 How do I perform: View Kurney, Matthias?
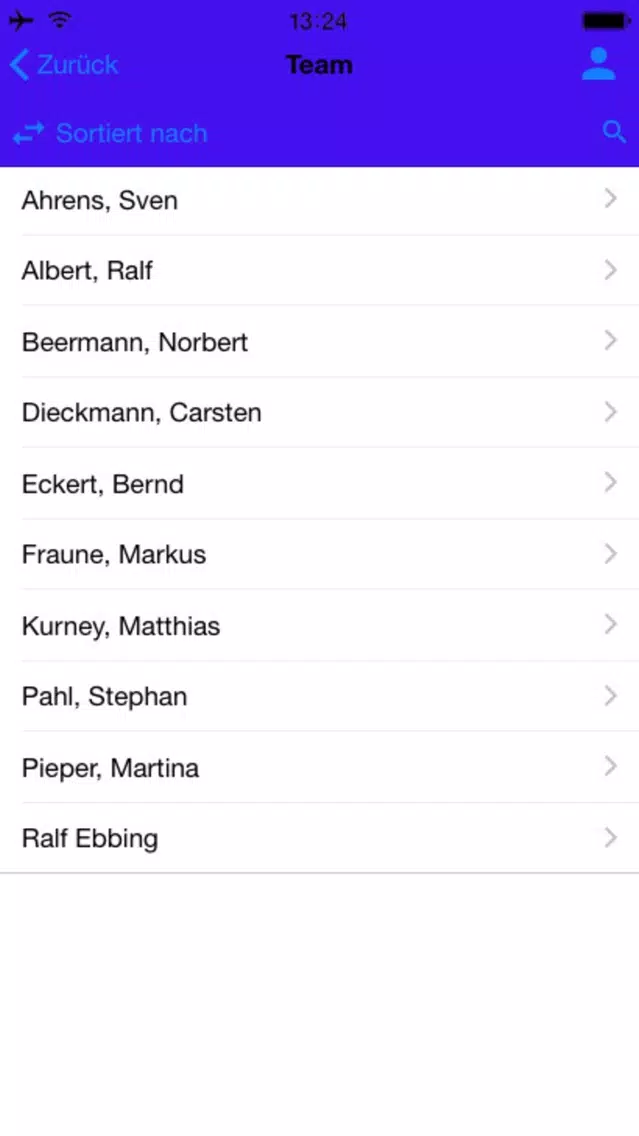[320, 625]
